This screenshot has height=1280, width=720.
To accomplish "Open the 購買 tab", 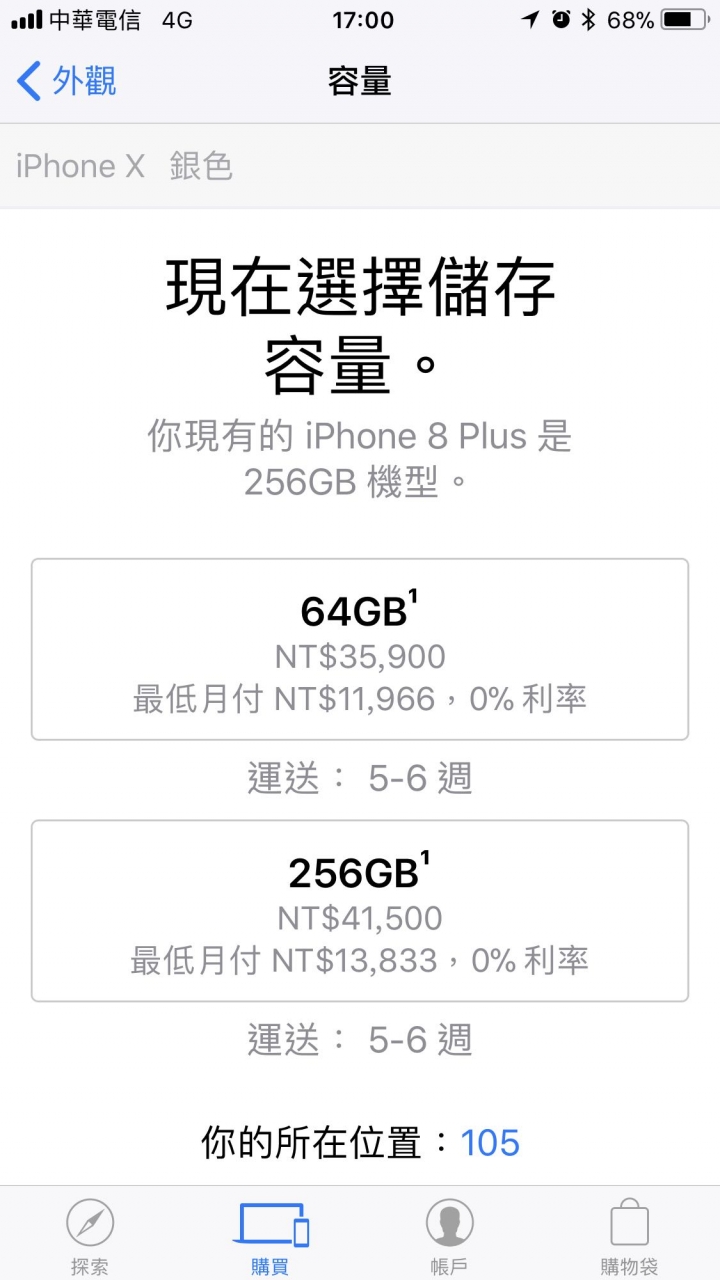I will coord(270,1236).
